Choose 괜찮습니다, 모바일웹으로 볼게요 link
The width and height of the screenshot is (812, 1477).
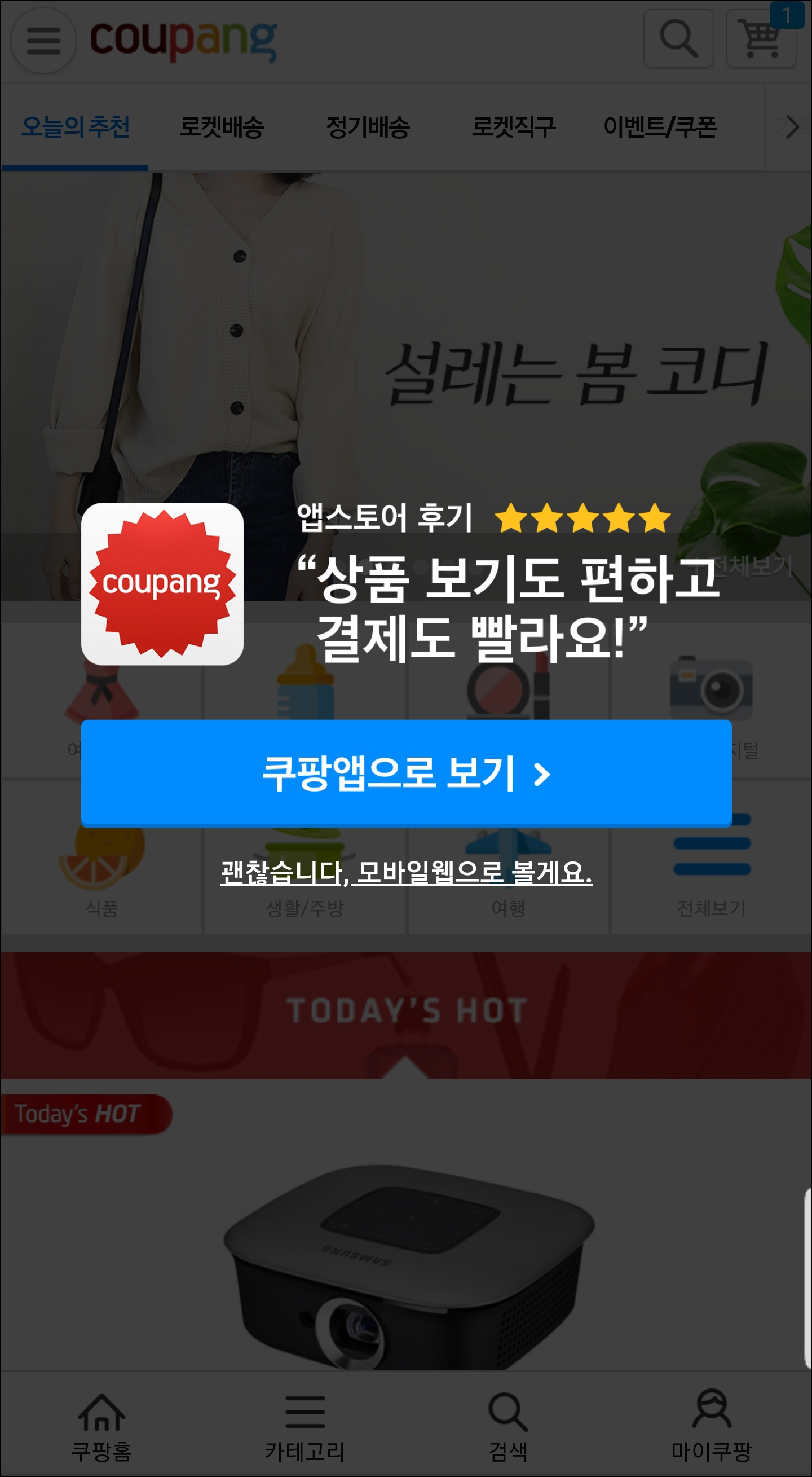click(x=405, y=872)
